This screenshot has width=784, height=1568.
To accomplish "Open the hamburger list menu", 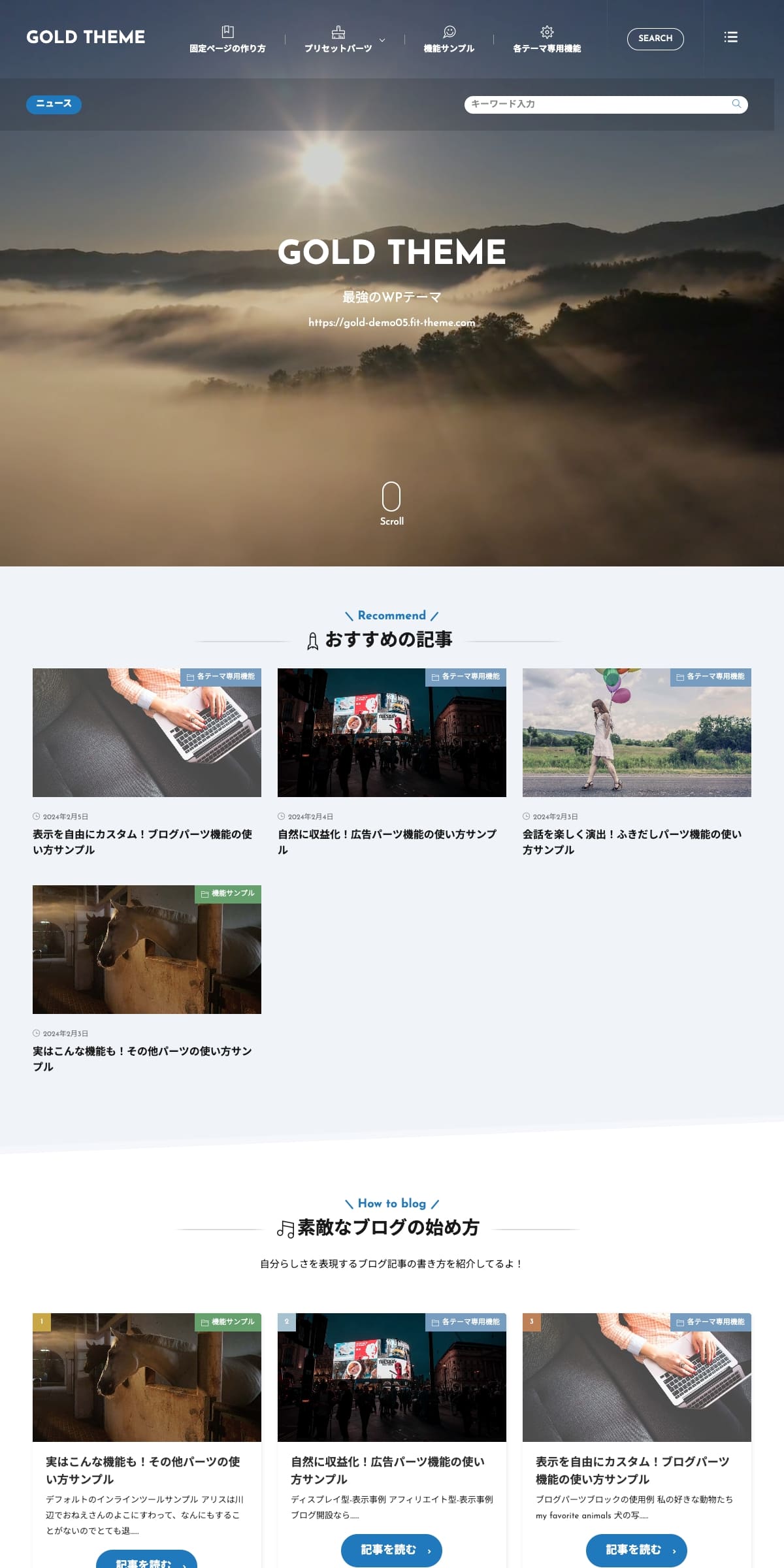I will 731,37.
